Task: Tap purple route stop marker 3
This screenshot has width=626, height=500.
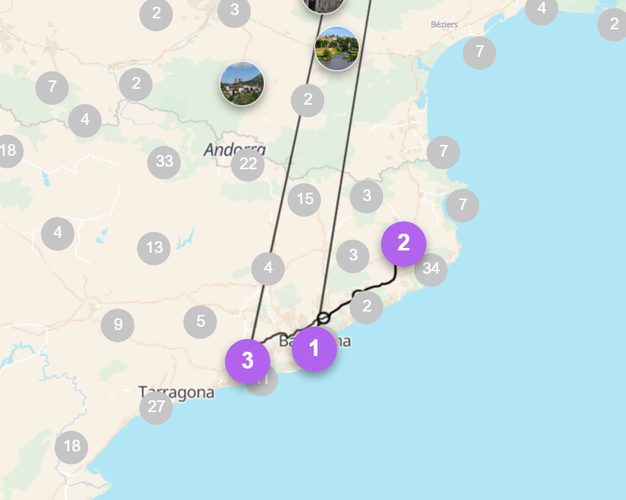Action: tap(247, 361)
